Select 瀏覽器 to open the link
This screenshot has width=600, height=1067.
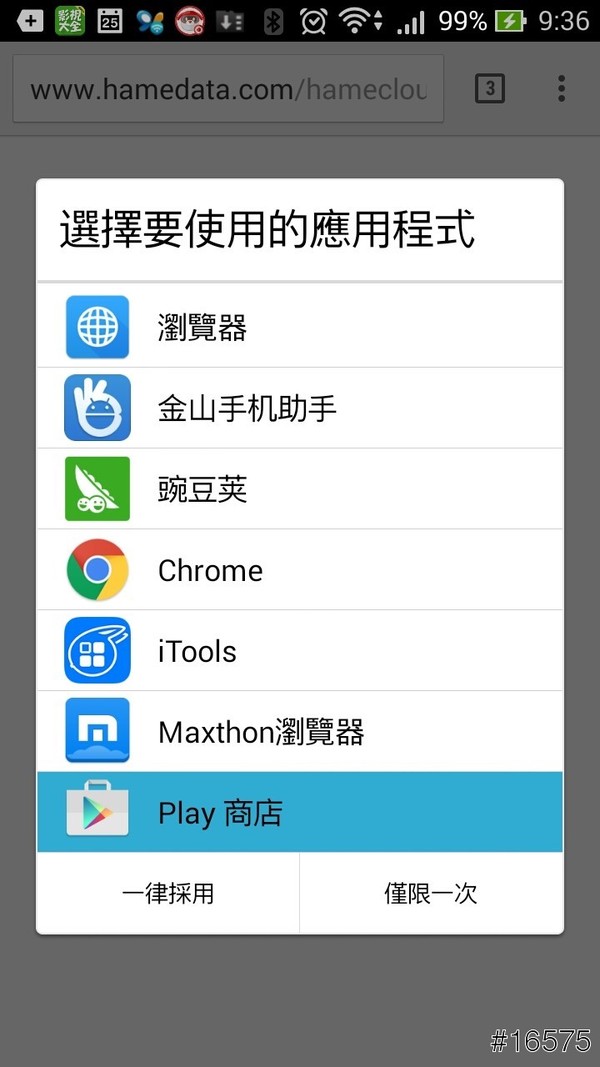point(300,327)
